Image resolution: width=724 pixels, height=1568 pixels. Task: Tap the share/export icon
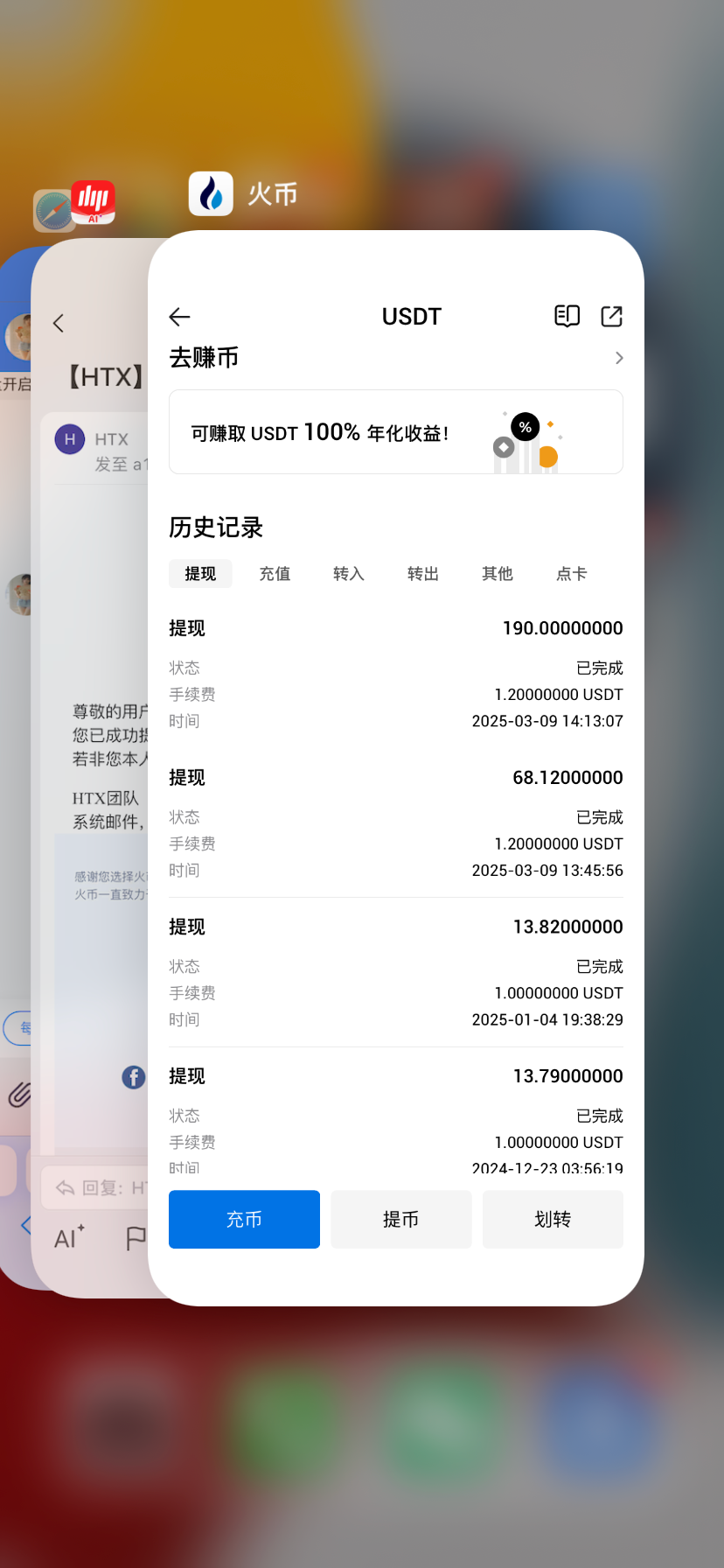point(611,316)
